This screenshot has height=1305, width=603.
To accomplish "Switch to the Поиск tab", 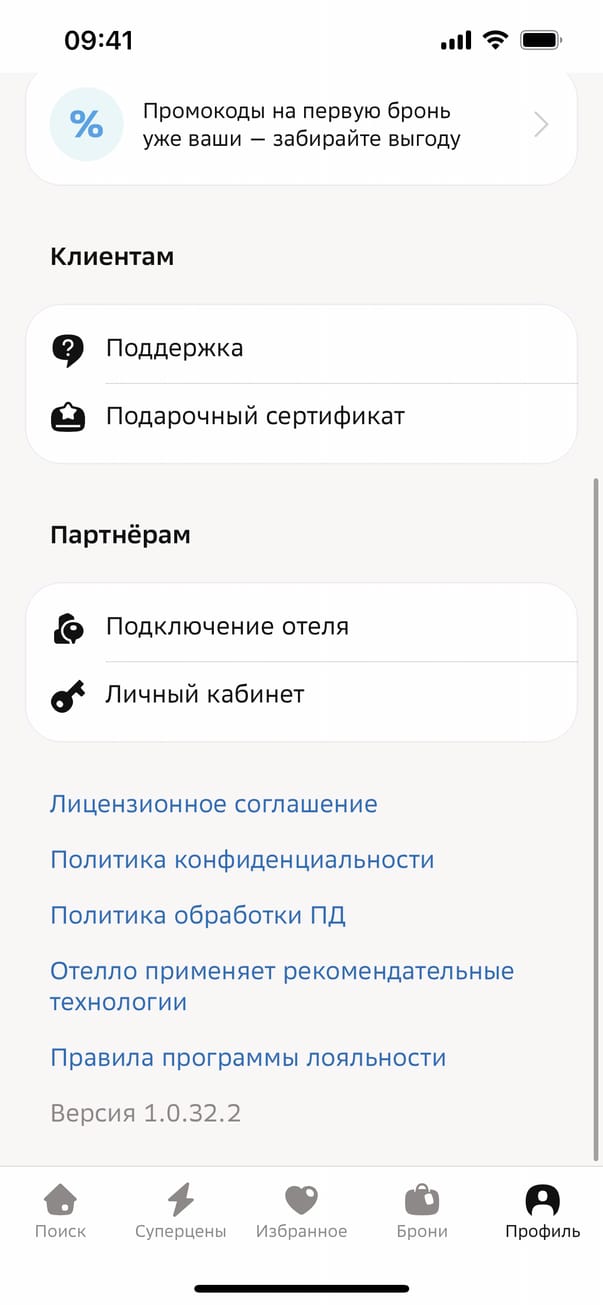I will coord(60,1211).
